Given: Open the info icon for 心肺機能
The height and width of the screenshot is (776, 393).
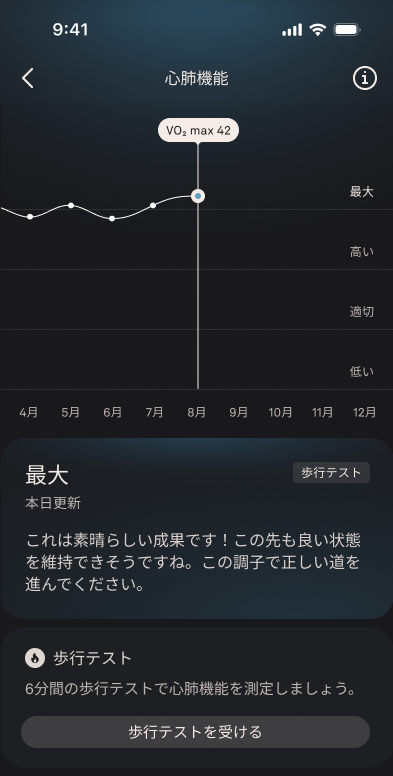Looking at the screenshot, I should (x=364, y=78).
